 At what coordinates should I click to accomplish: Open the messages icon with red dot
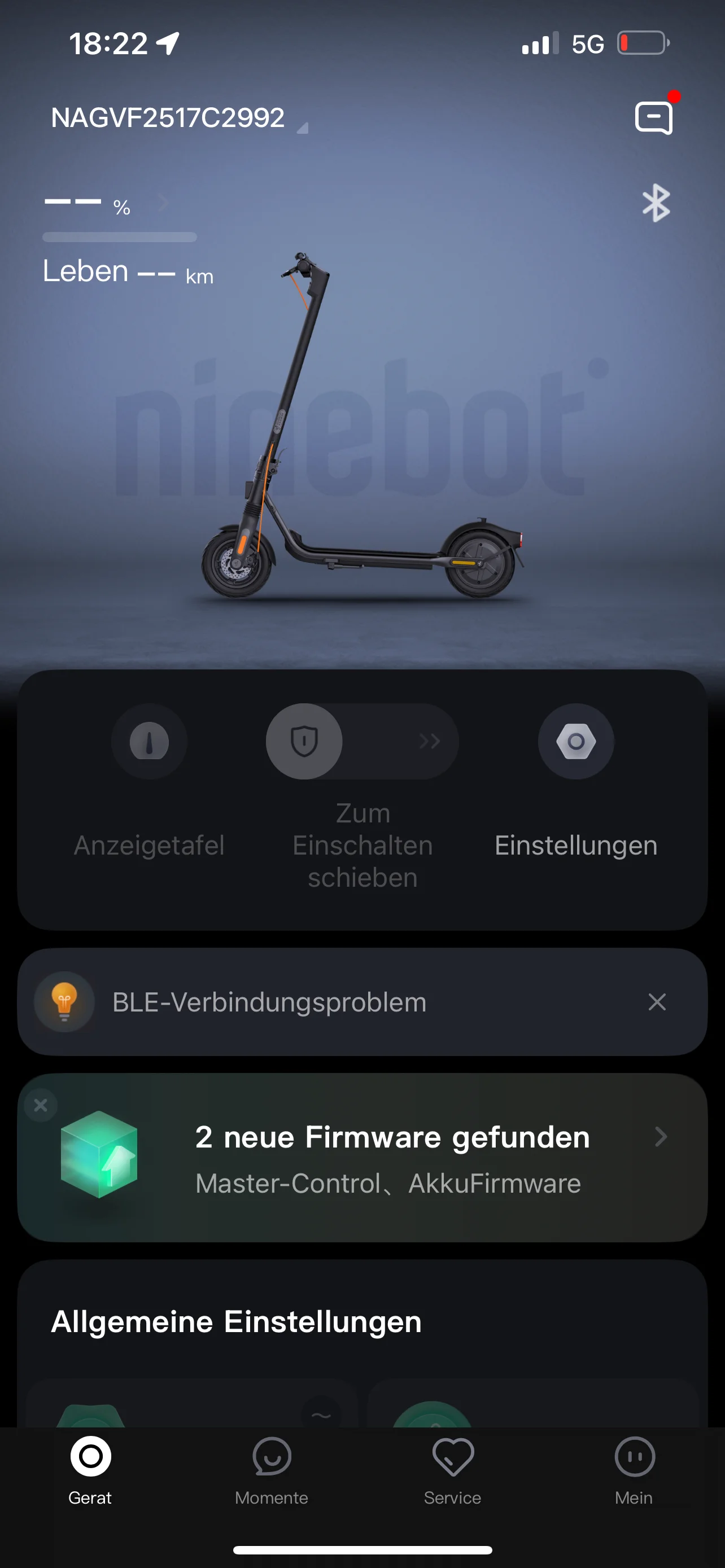tap(654, 117)
